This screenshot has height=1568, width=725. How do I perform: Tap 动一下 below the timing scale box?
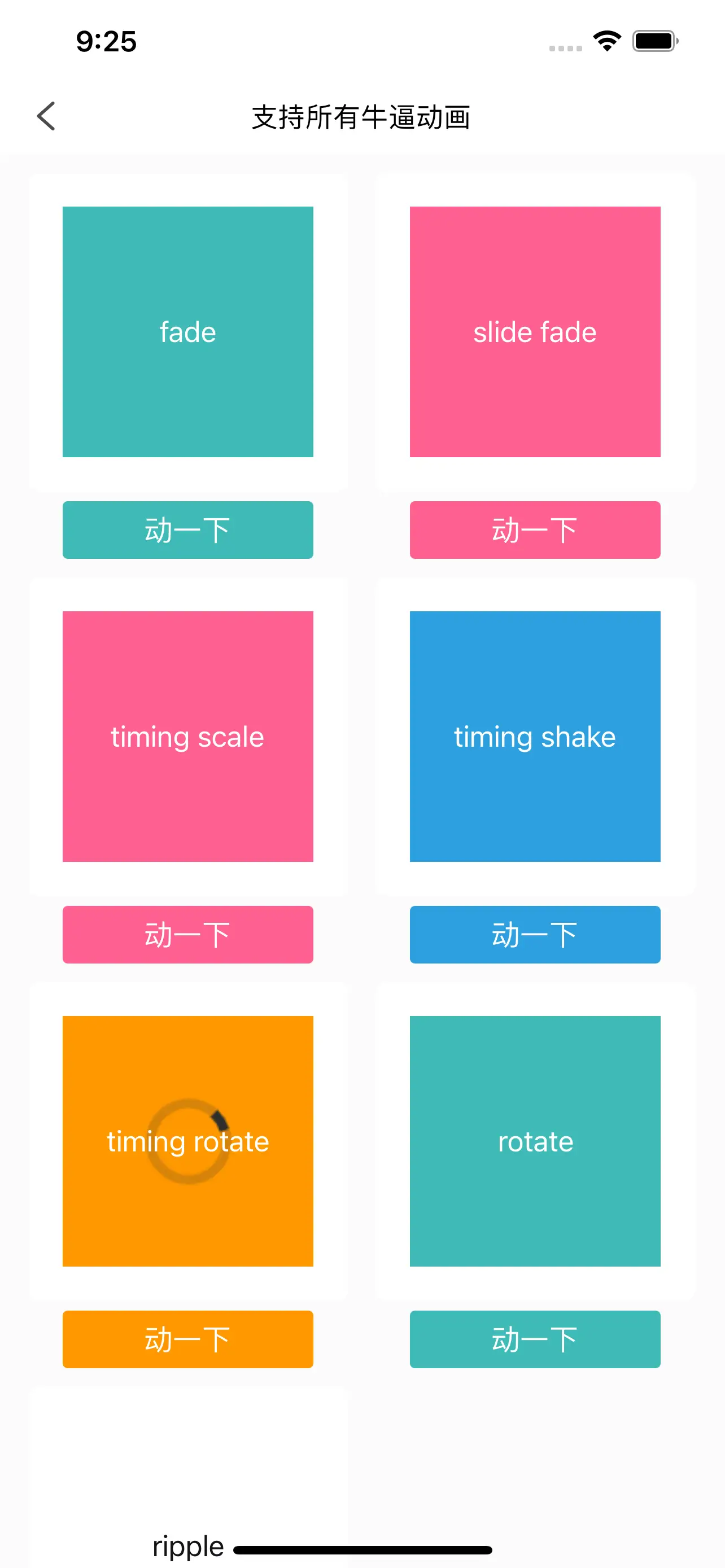coord(187,934)
